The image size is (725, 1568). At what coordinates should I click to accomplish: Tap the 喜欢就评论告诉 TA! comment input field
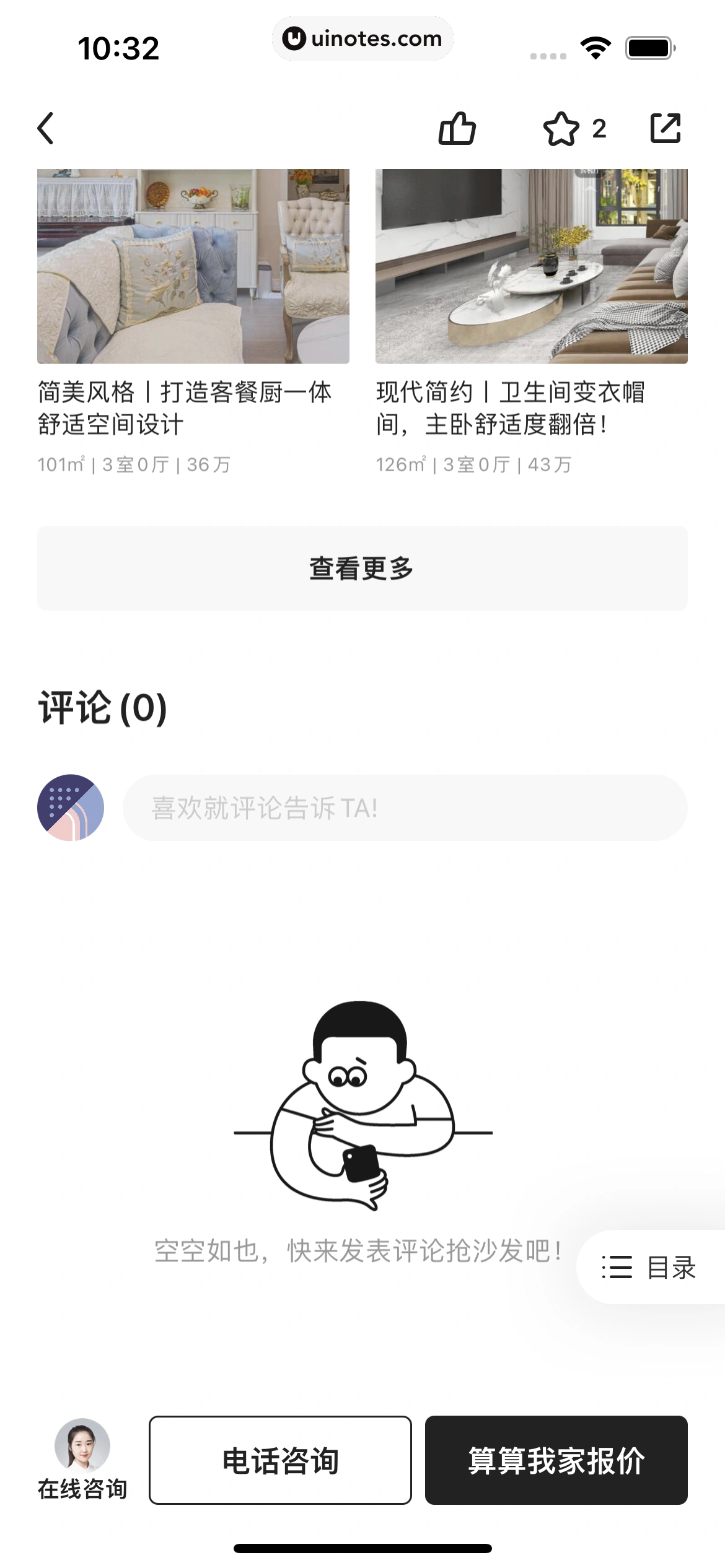click(406, 808)
